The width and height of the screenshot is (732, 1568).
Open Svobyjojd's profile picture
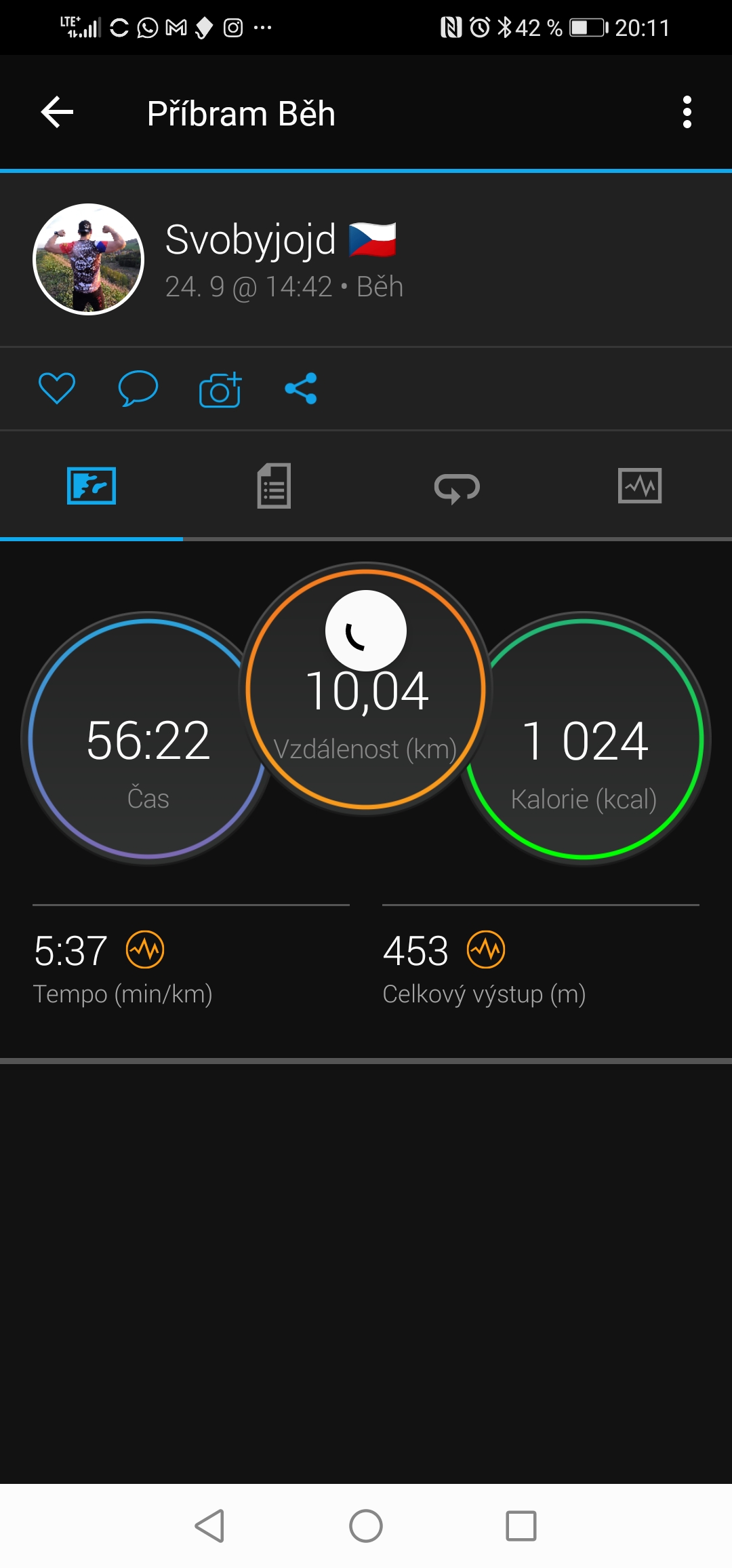(x=88, y=259)
